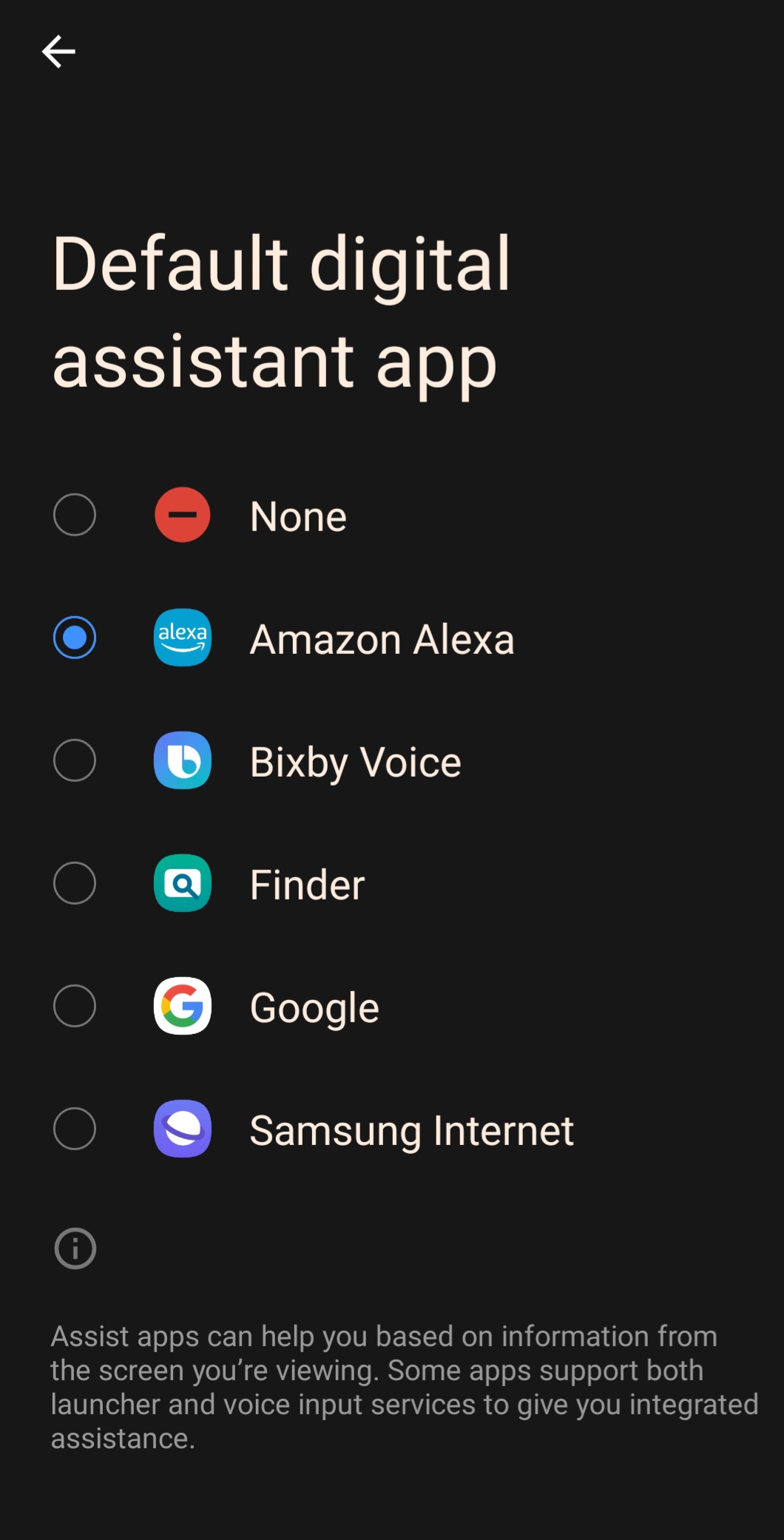Select None as default assistant
Image resolution: width=784 pixels, height=1540 pixels.
[x=75, y=515]
